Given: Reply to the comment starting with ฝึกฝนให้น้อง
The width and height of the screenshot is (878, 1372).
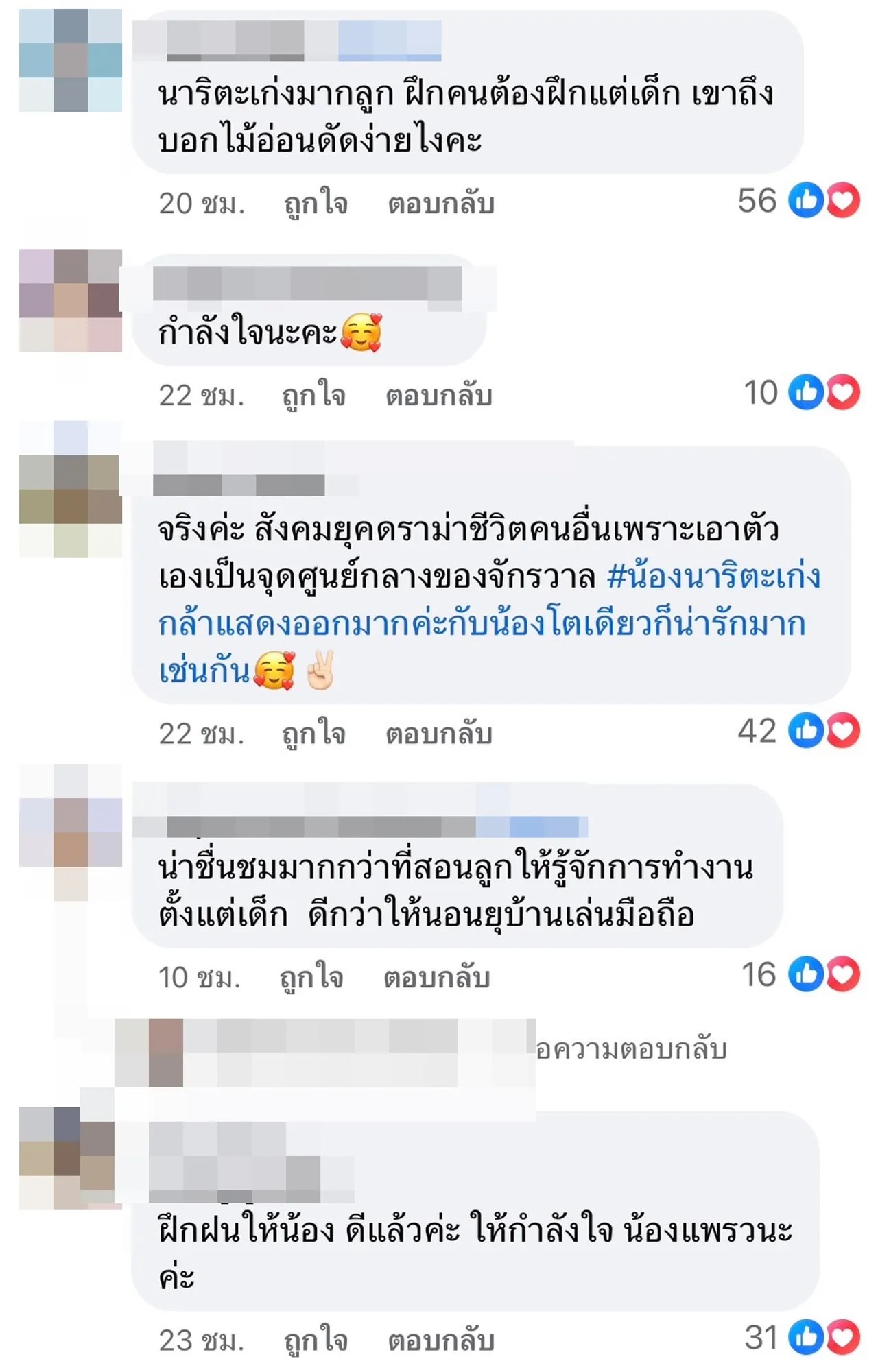Looking at the screenshot, I should 441,1339.
